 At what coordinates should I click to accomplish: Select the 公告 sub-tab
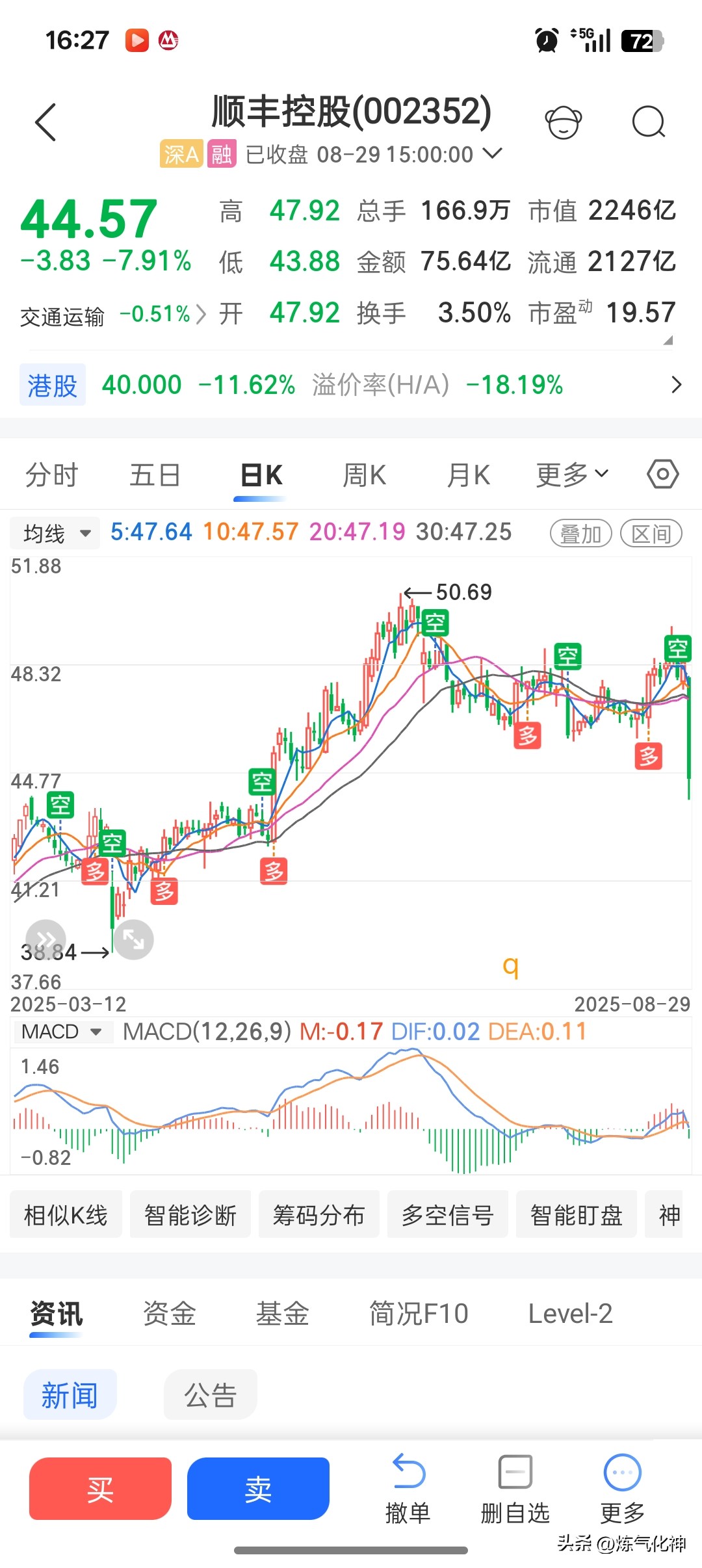click(210, 1395)
